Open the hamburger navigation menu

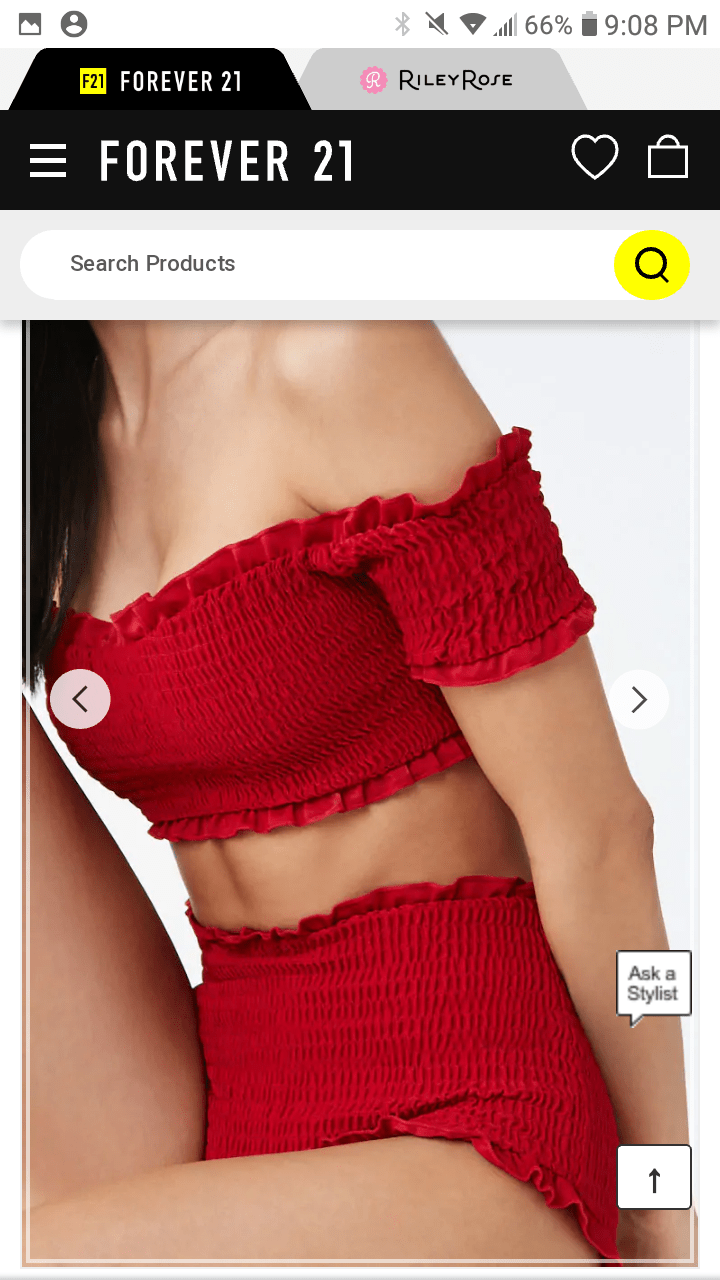click(48, 160)
